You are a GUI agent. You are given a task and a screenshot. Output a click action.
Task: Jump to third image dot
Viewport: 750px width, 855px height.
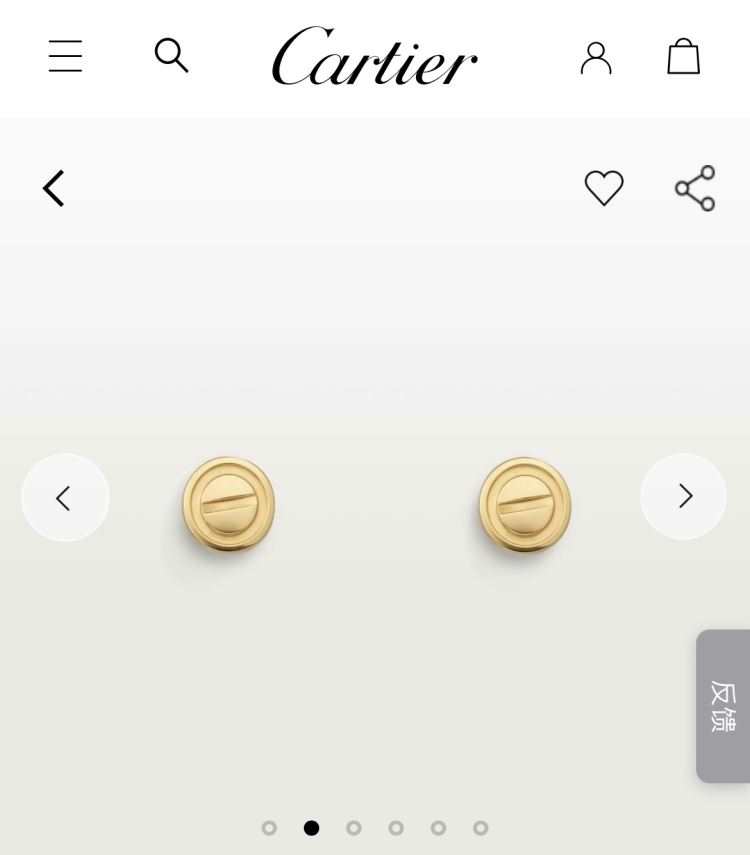354,828
